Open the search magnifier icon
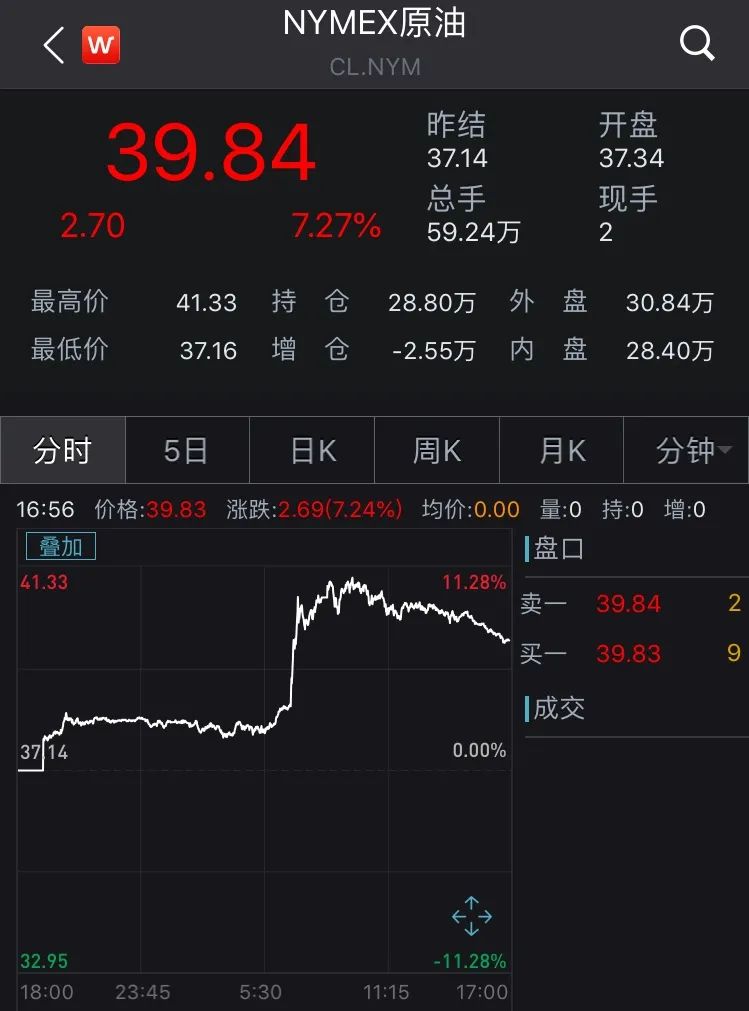Image resolution: width=749 pixels, height=1011 pixels. click(697, 44)
